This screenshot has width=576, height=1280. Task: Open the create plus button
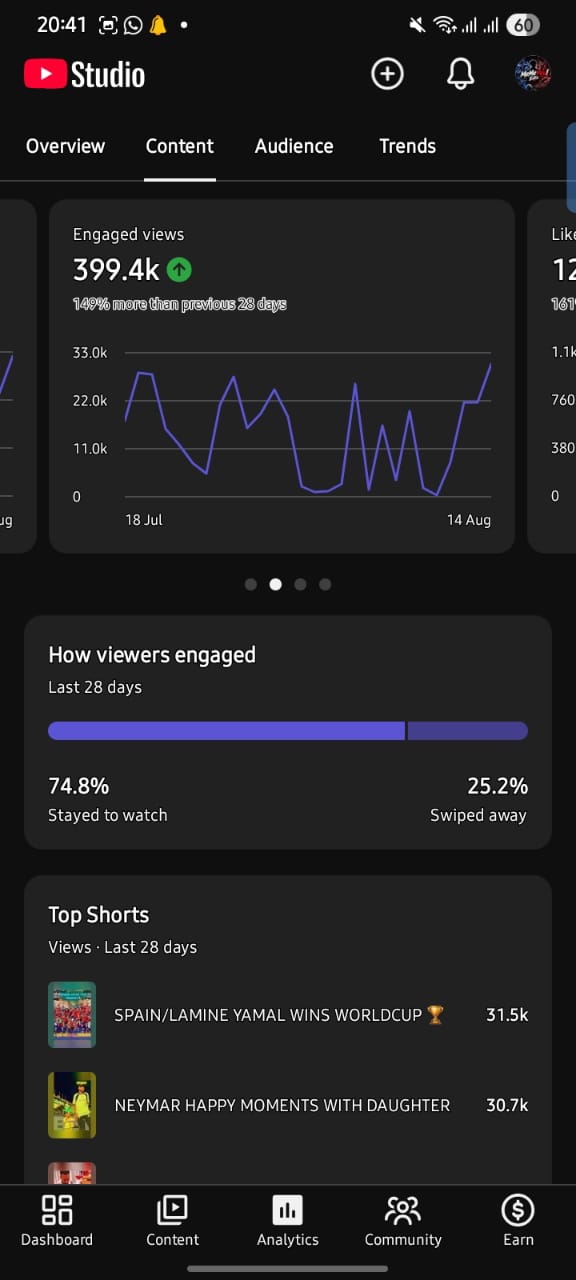(387, 74)
